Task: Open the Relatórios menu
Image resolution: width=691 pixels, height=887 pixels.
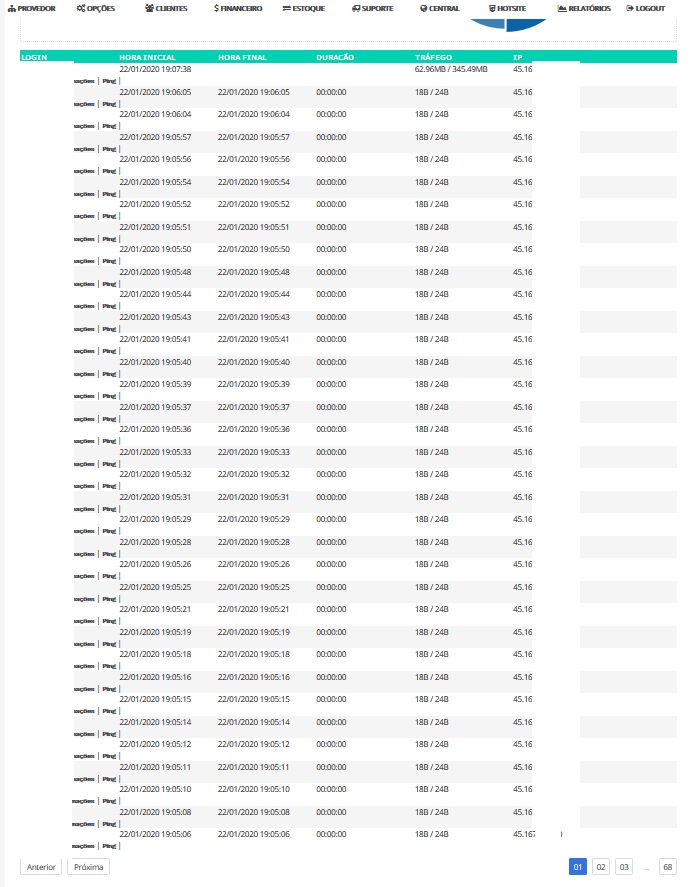Action: click(584, 8)
